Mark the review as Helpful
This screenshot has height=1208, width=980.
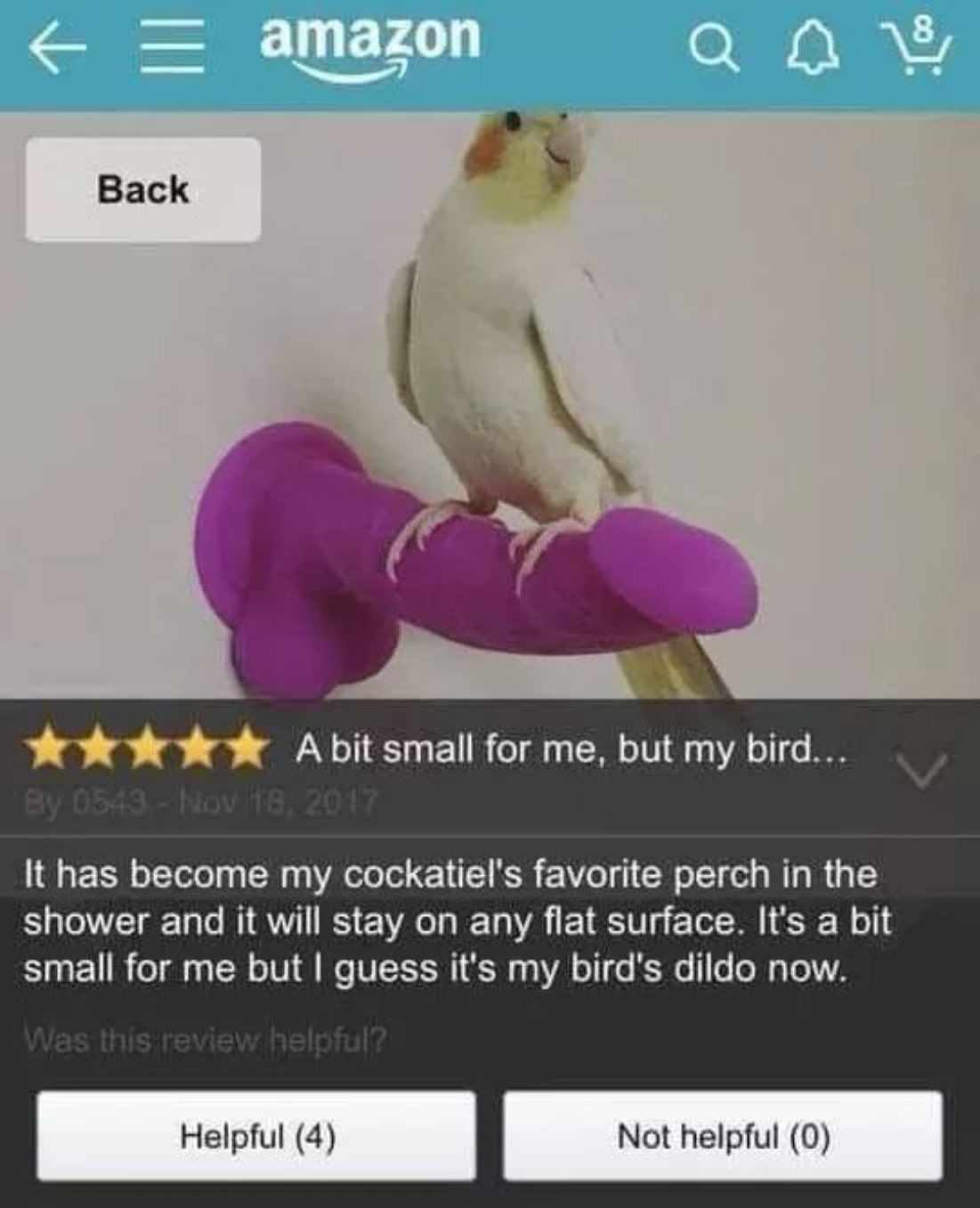[x=256, y=1136]
